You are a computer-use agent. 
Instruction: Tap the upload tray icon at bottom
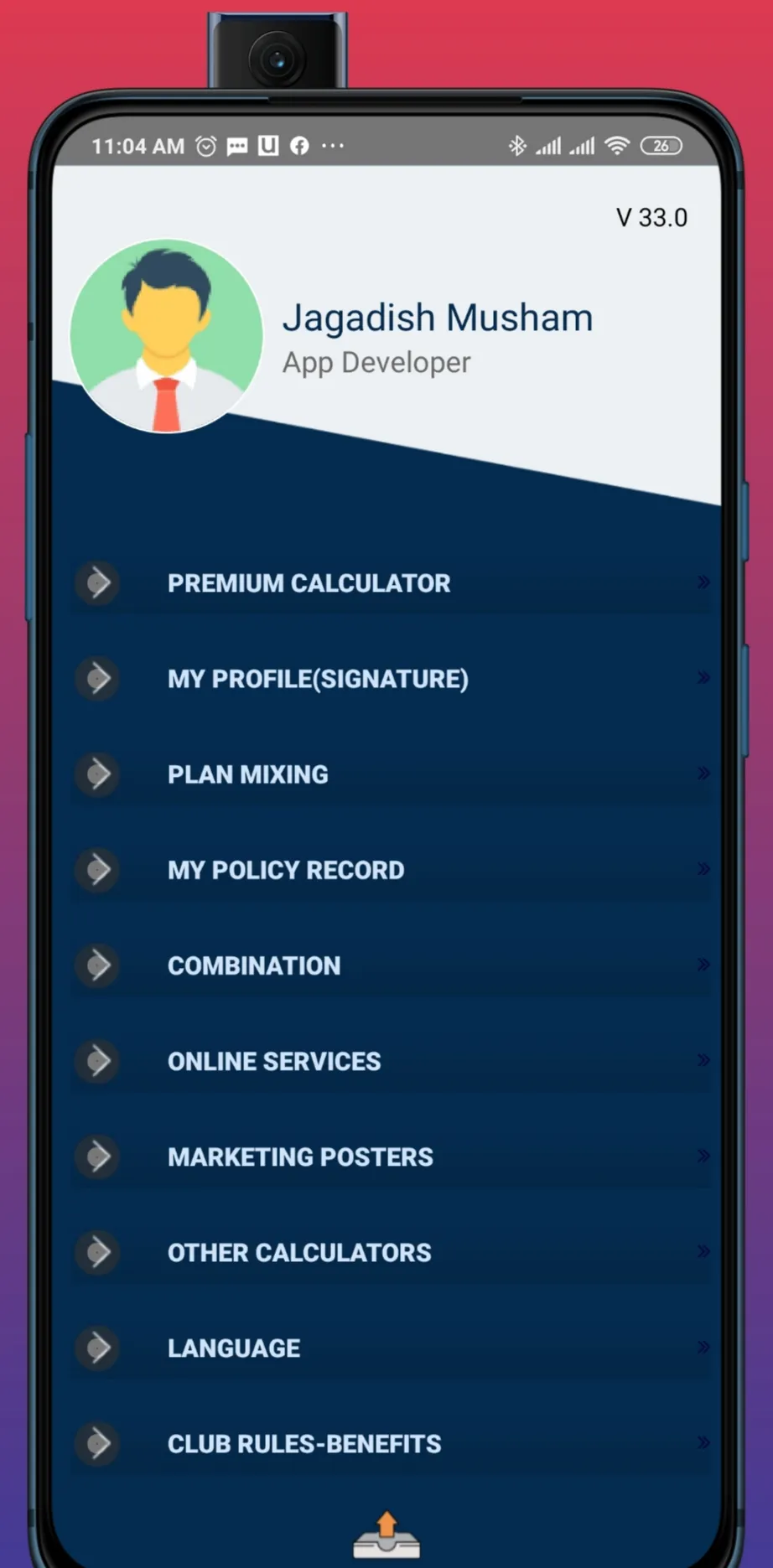pos(386,1535)
